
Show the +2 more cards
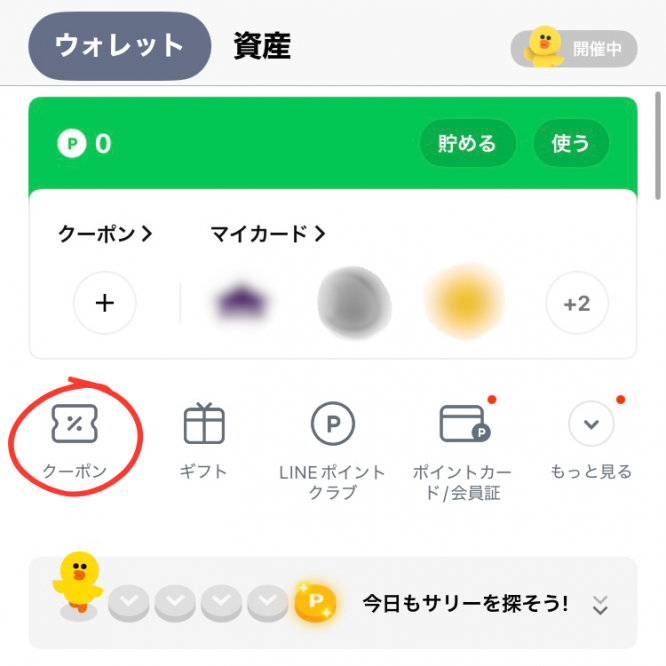(x=577, y=302)
